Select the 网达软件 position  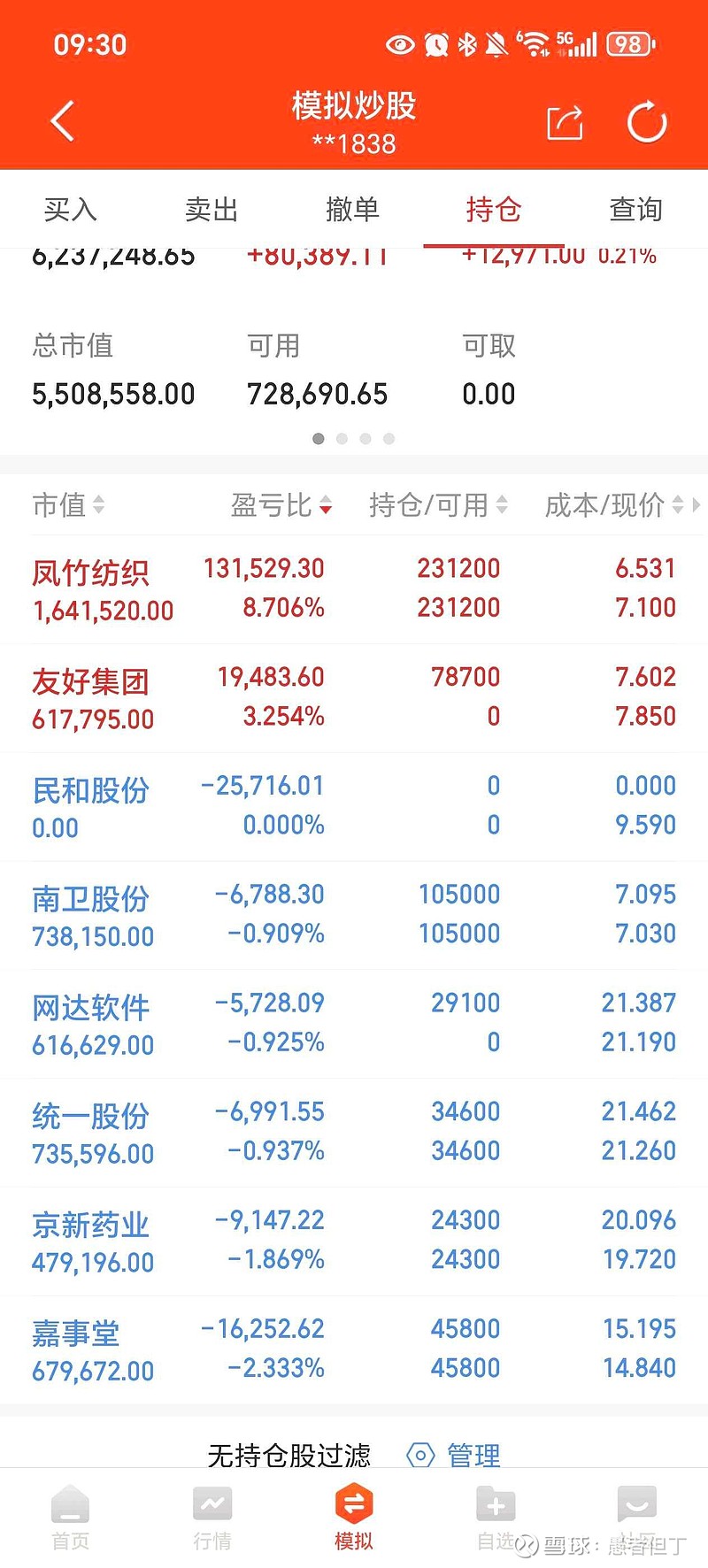pyautogui.click(x=354, y=1024)
